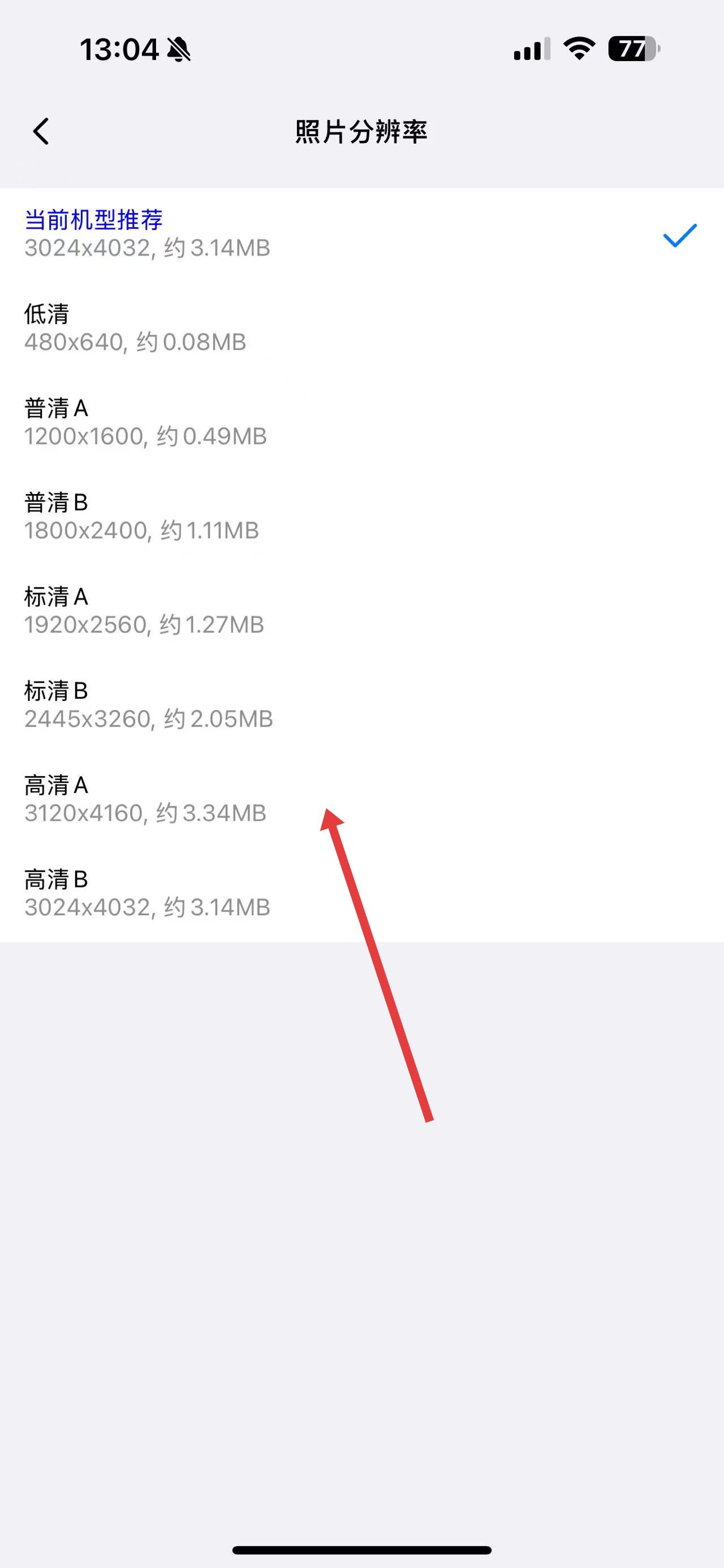Pick 普清B 1800x2400 resolution
The height and width of the screenshot is (1568, 724).
click(x=141, y=517)
